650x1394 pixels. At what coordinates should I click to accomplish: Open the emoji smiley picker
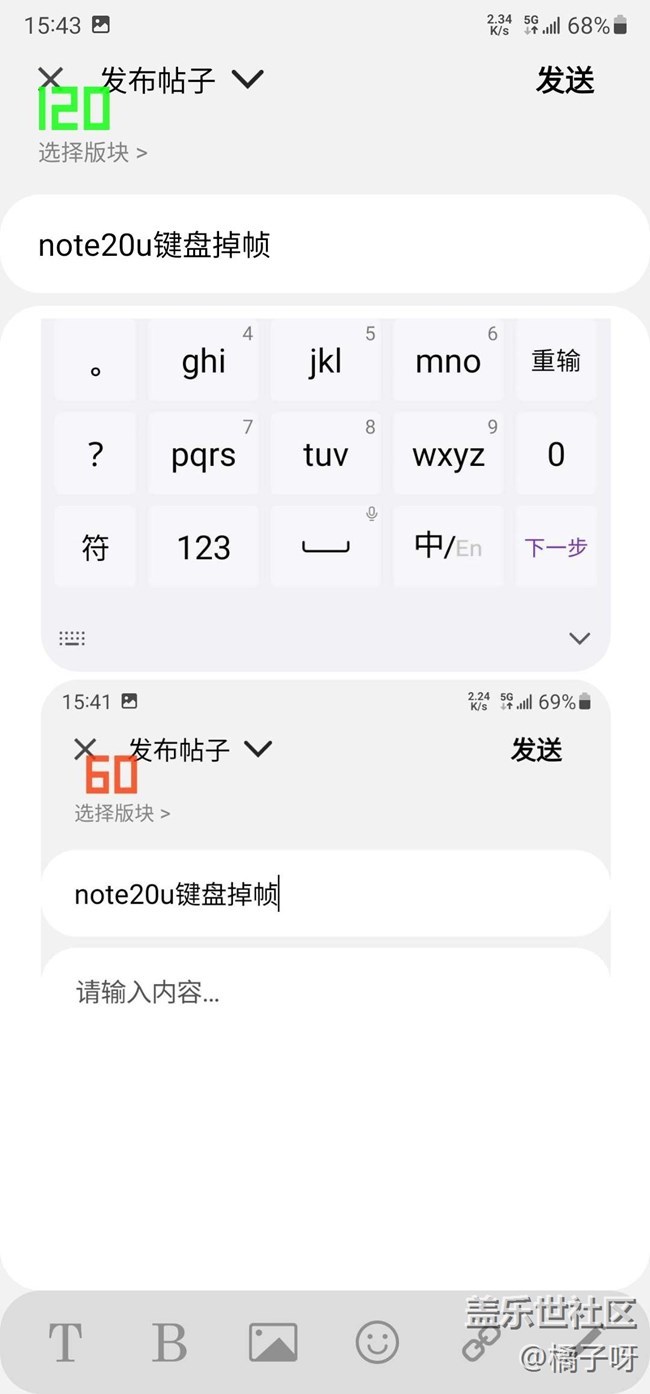(377, 1342)
